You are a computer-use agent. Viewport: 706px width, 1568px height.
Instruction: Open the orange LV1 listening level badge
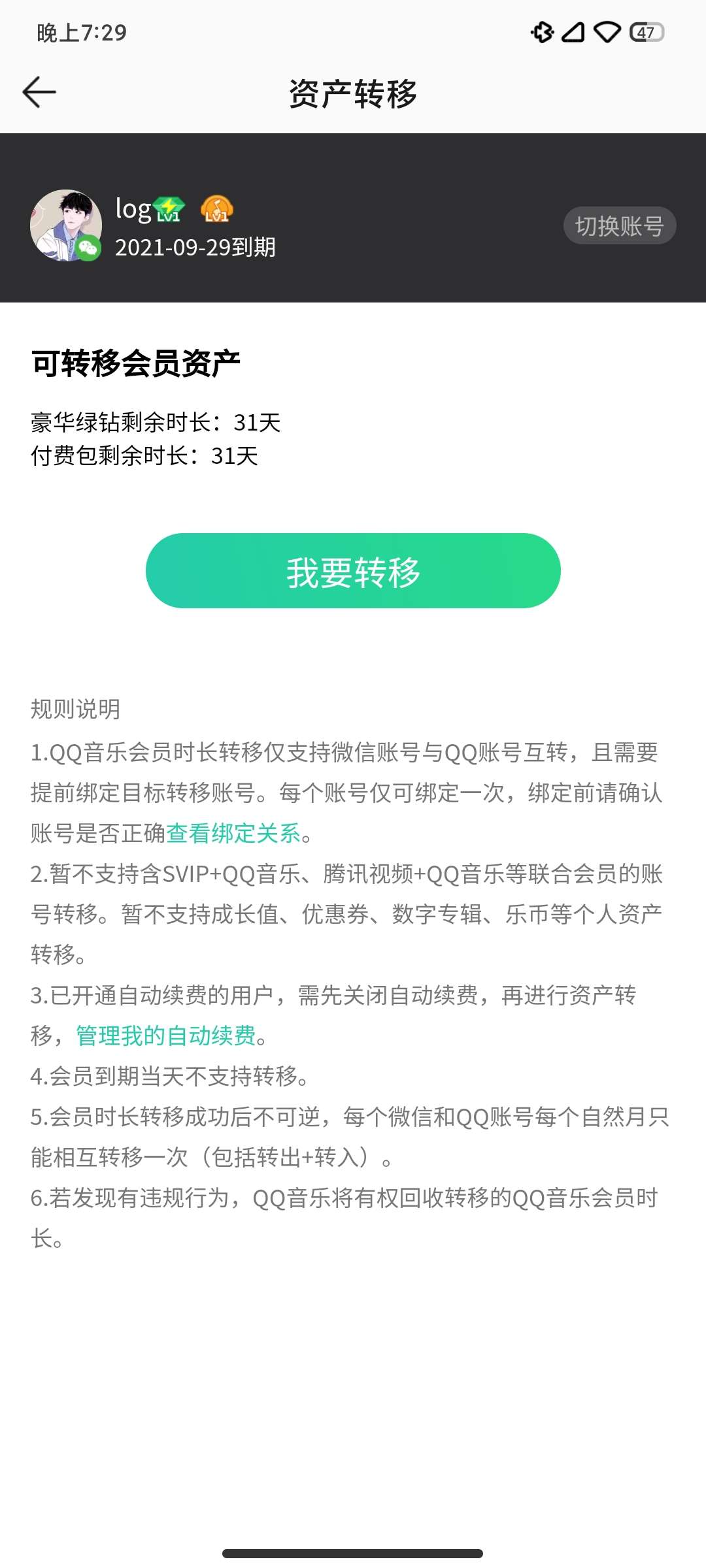216,209
